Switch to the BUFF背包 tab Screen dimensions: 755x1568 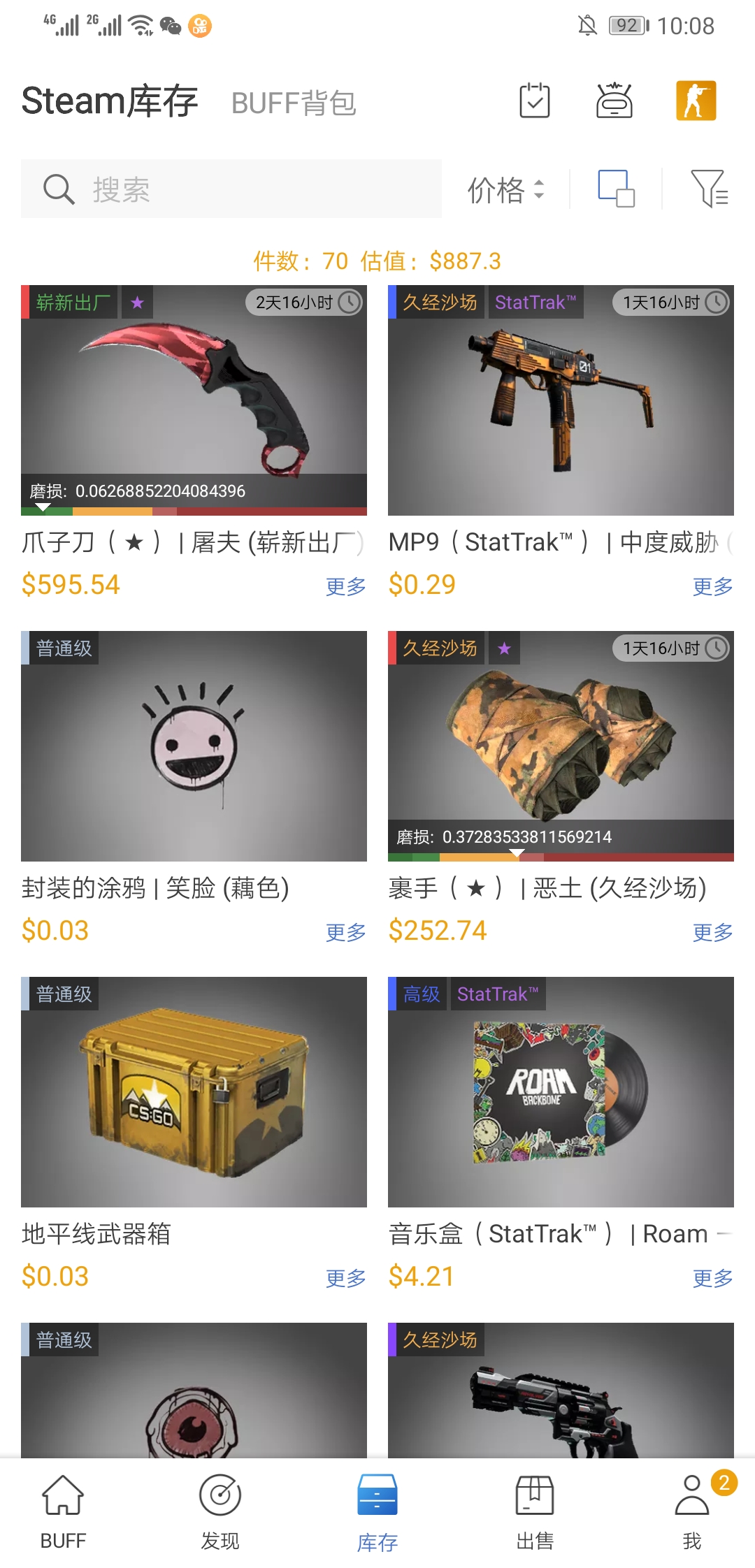coord(294,103)
